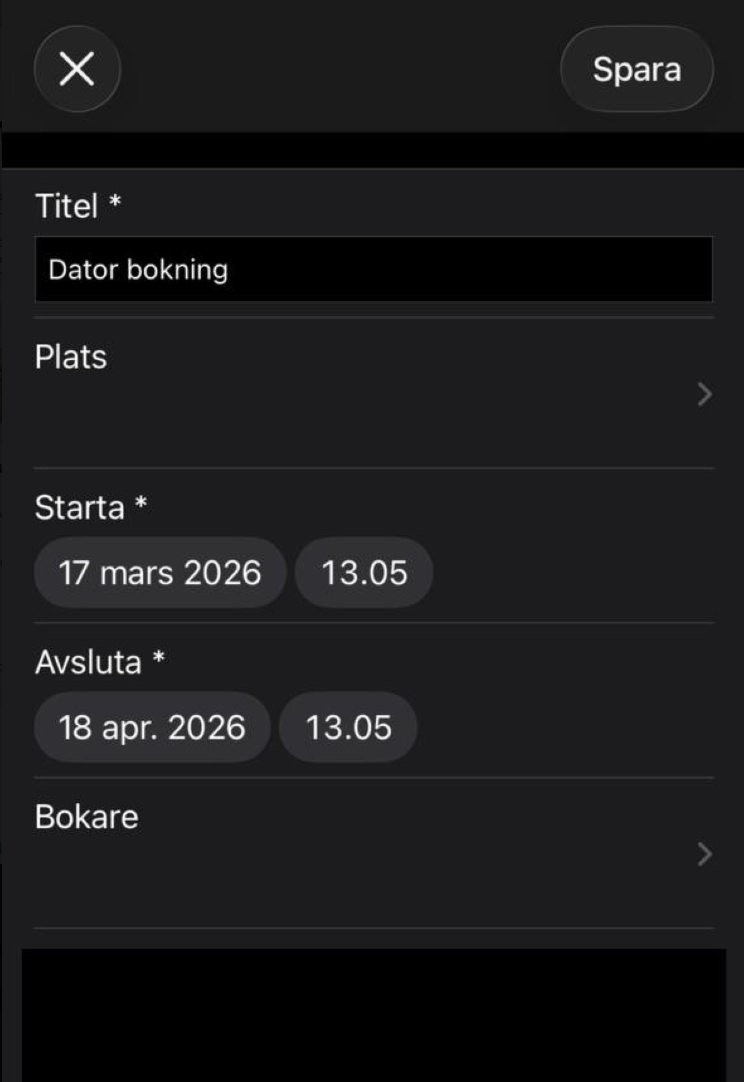Close the booking form

77,69
